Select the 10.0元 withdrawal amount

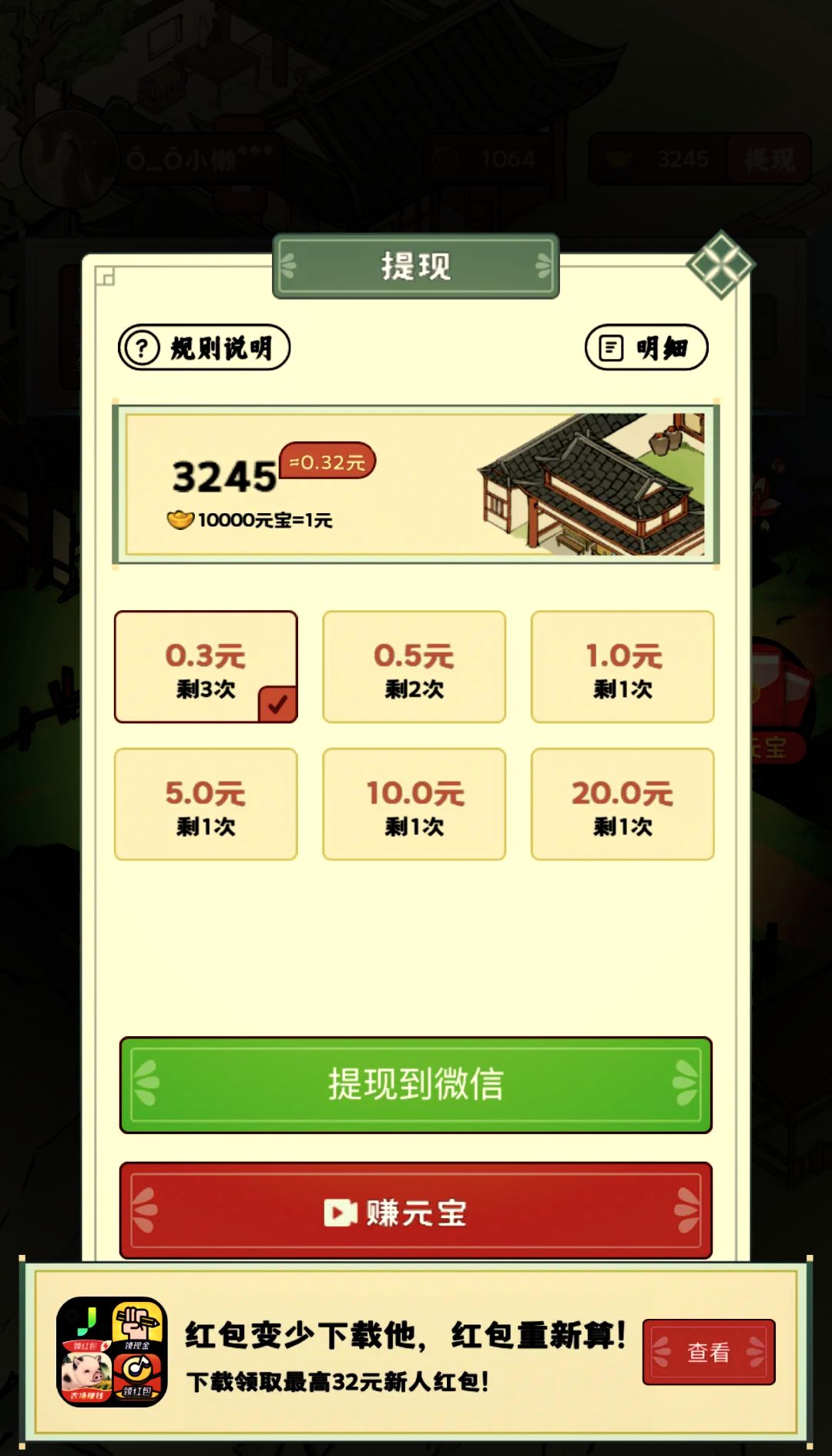click(414, 803)
